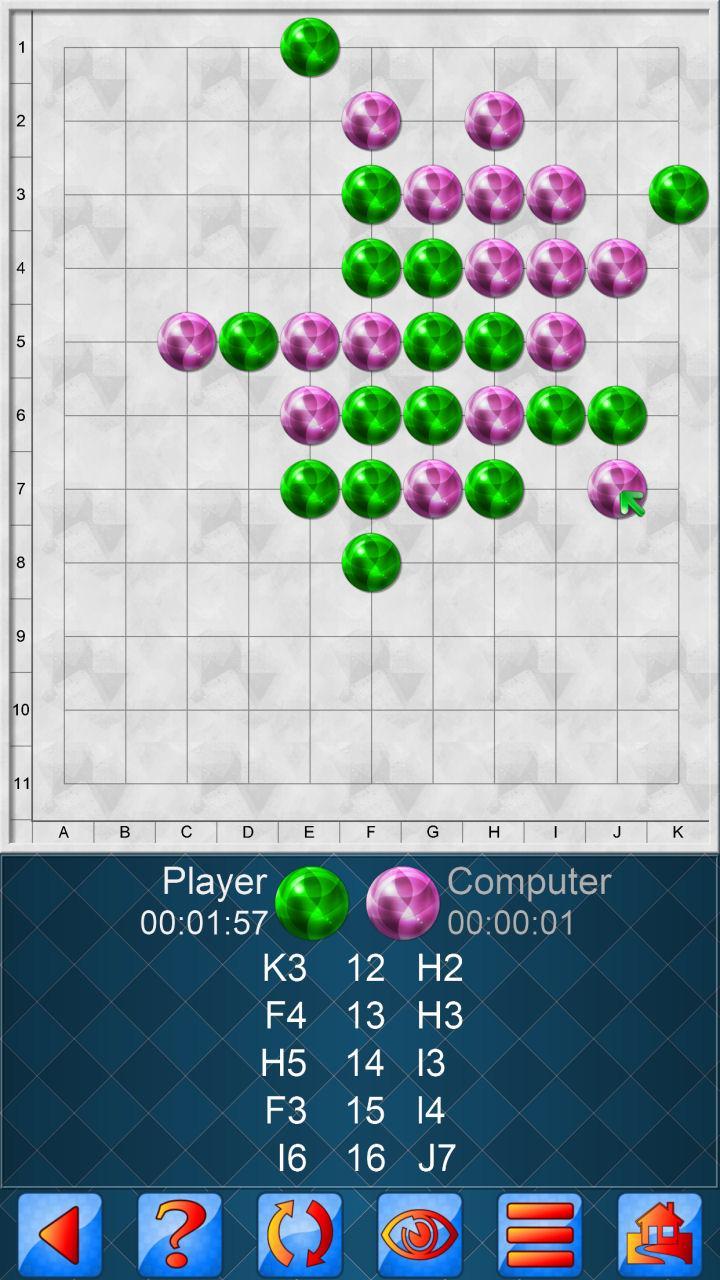Go to the home screen button

click(x=660, y=1235)
